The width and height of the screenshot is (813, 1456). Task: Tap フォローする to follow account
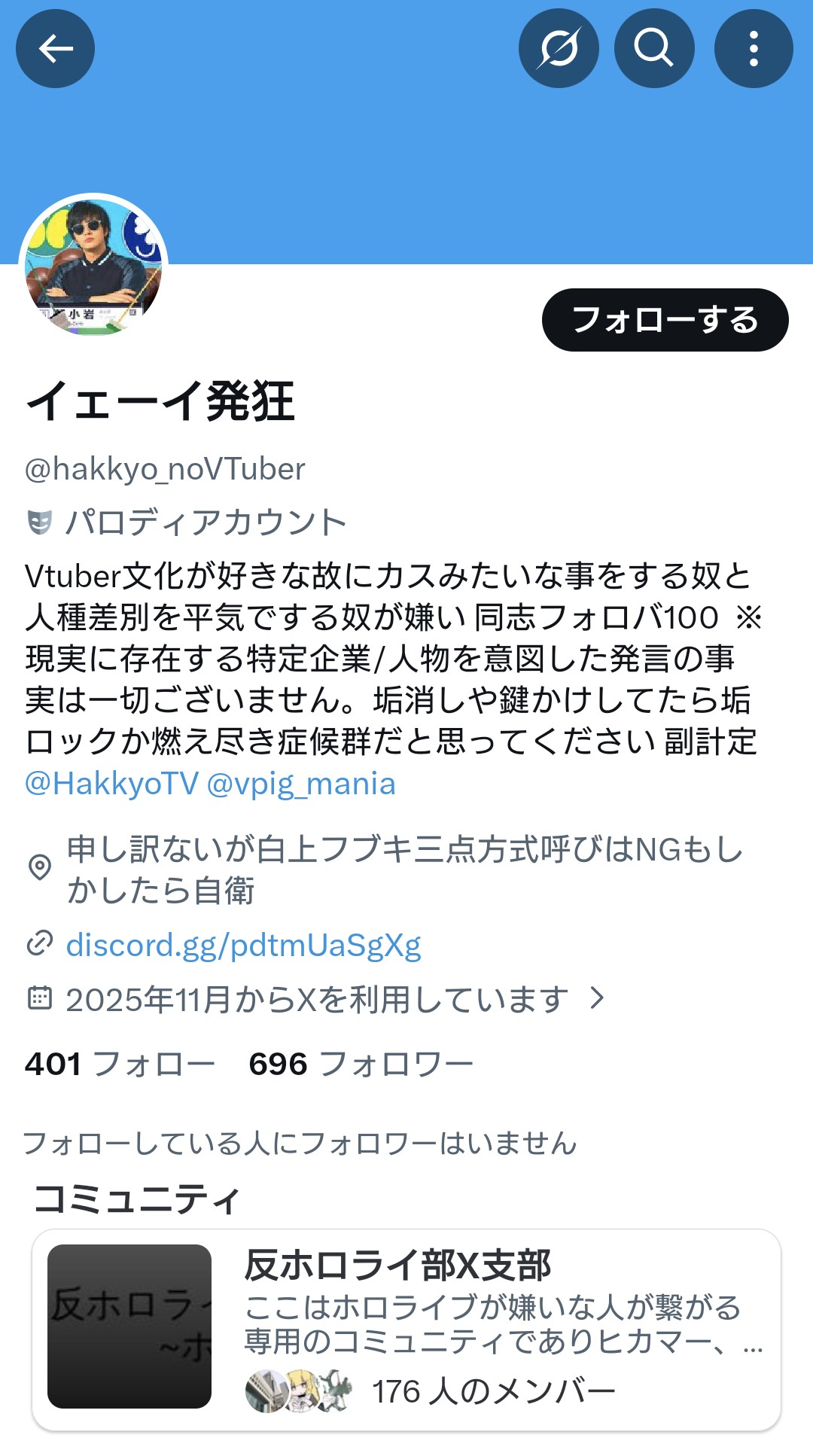pos(665,320)
